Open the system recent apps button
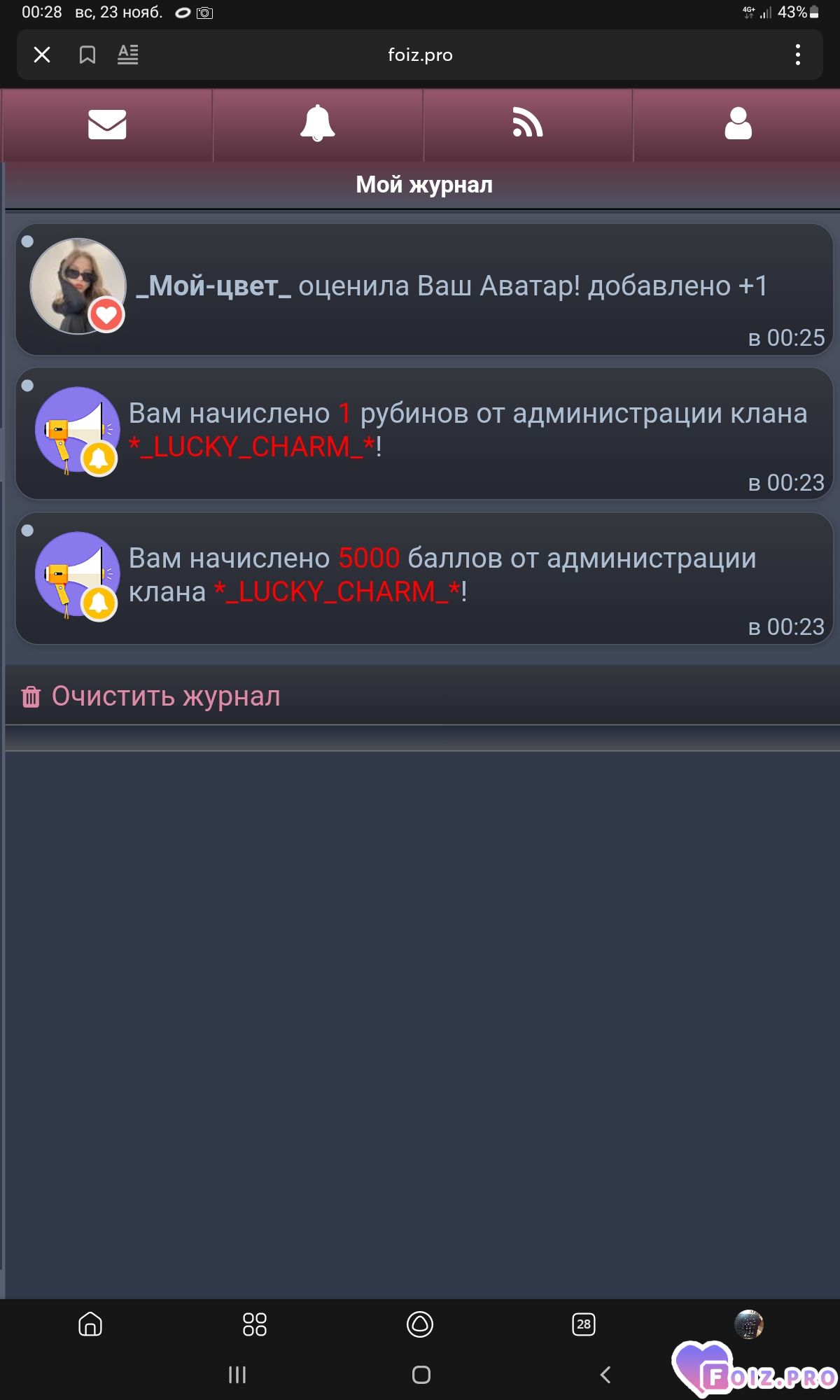 coord(237,1375)
